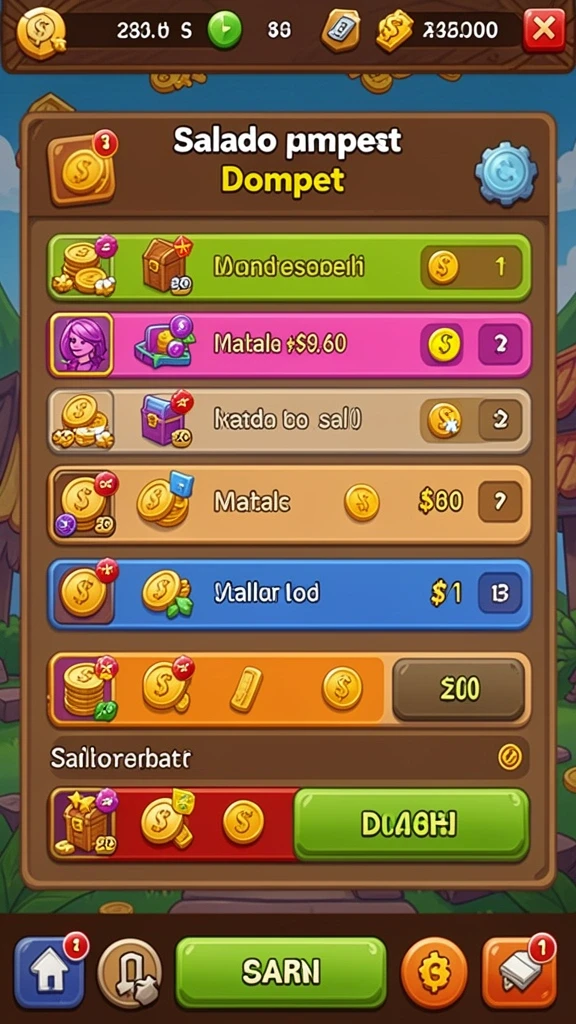This screenshot has height=1024, width=576.
Task: Open the beige Katdo bo sal0 row
Action: click(289, 421)
